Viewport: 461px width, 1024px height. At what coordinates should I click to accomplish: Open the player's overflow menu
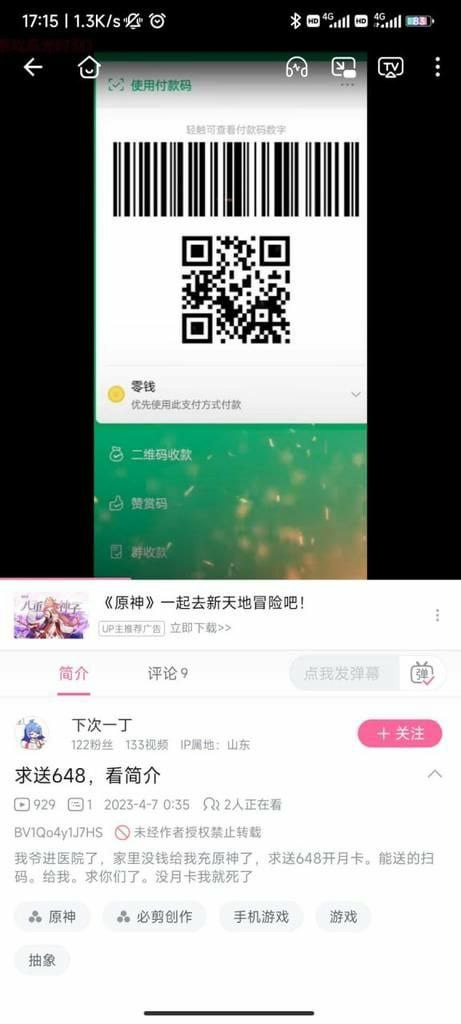(437, 67)
